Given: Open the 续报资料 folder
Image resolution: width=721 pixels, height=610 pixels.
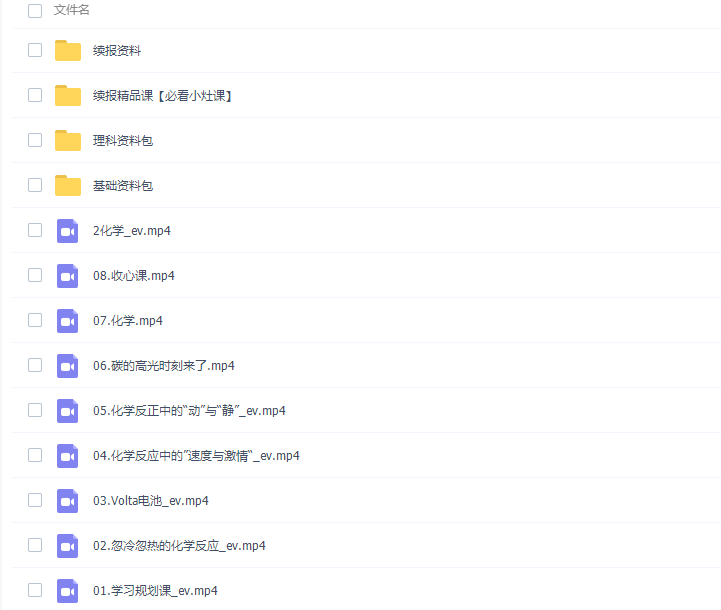Looking at the screenshot, I should [x=116, y=51].
